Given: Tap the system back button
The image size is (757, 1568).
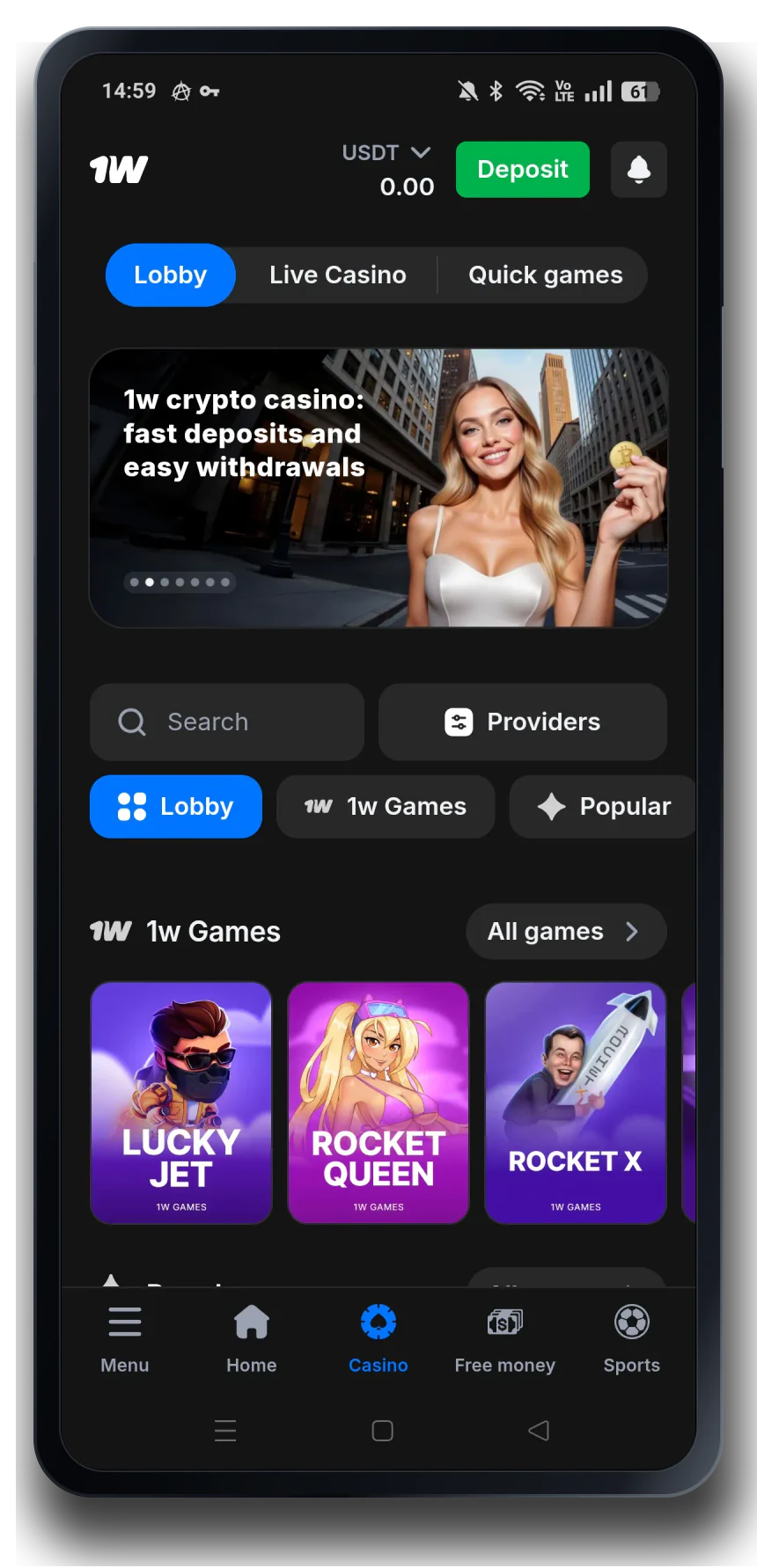Looking at the screenshot, I should pos(539,1431).
